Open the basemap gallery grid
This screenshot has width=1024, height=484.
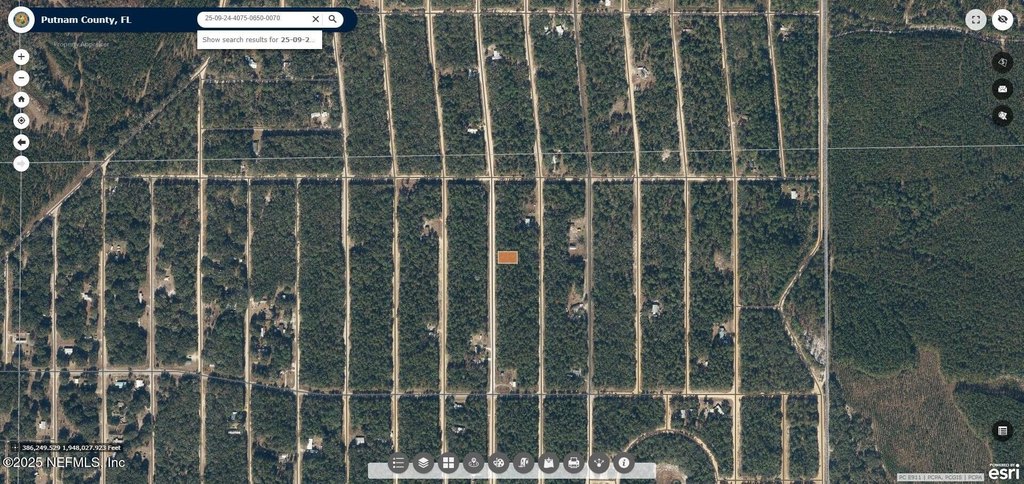click(448, 463)
